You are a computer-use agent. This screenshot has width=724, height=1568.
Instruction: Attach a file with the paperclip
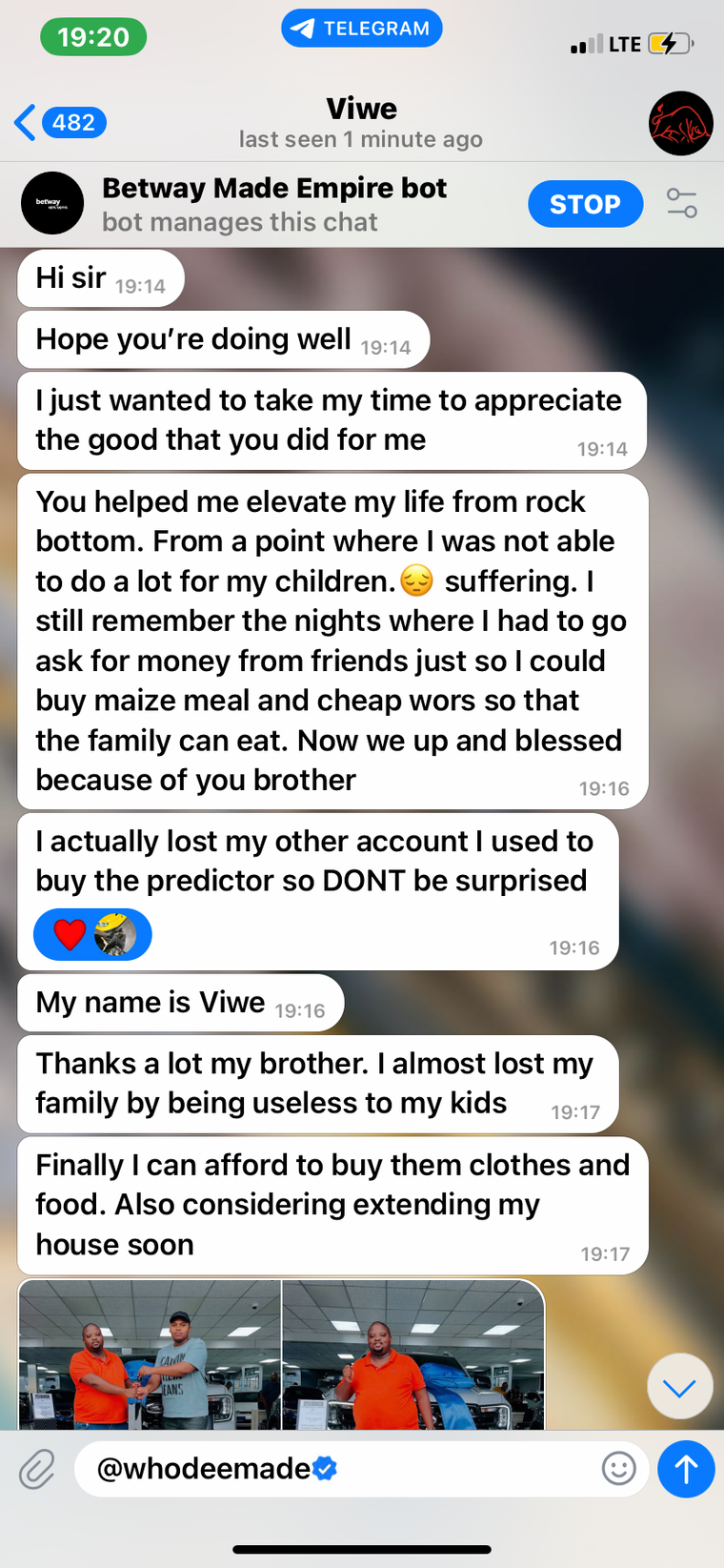pyautogui.click(x=37, y=1469)
